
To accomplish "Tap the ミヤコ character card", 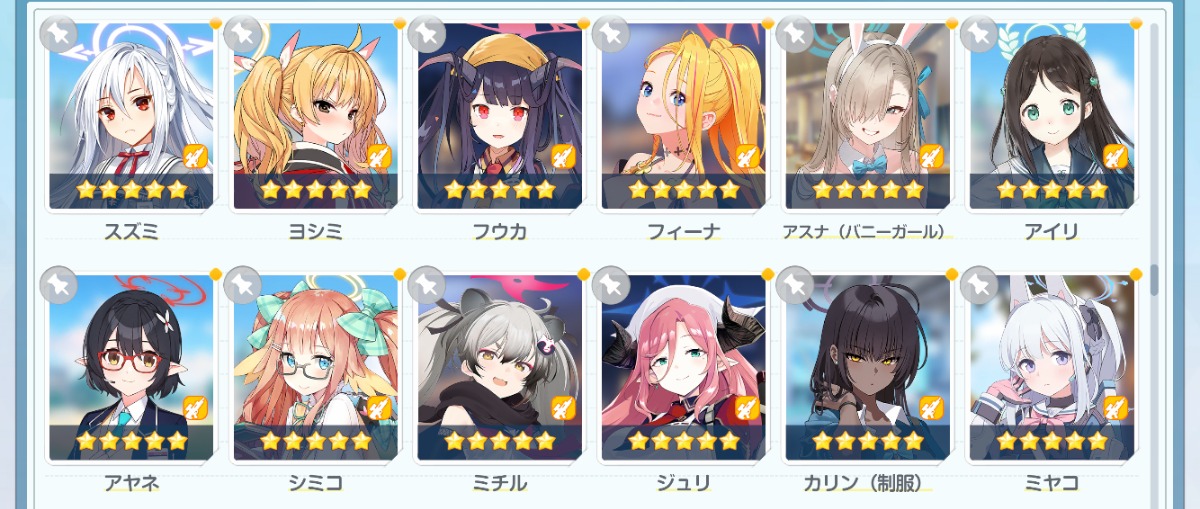I will click(1051, 367).
